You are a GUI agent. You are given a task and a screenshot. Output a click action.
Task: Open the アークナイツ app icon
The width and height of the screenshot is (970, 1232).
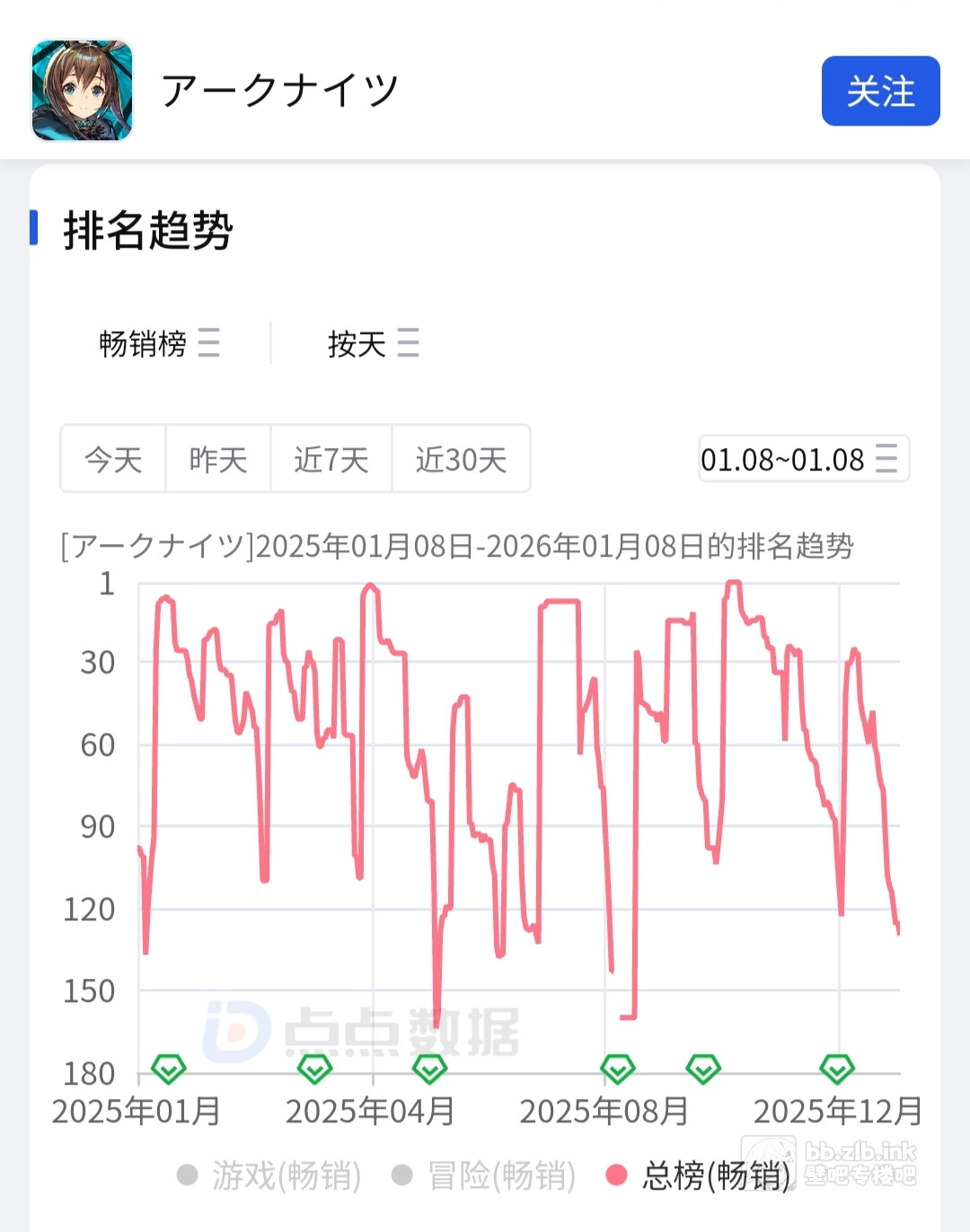click(83, 90)
